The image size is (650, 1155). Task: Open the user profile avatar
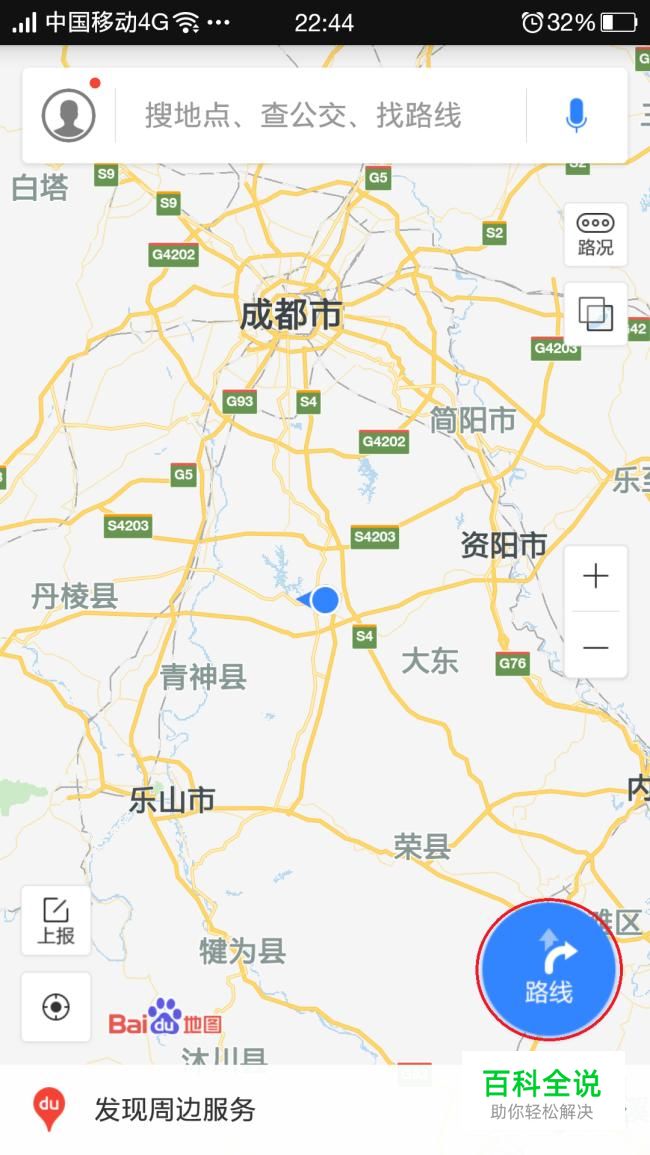click(68, 115)
